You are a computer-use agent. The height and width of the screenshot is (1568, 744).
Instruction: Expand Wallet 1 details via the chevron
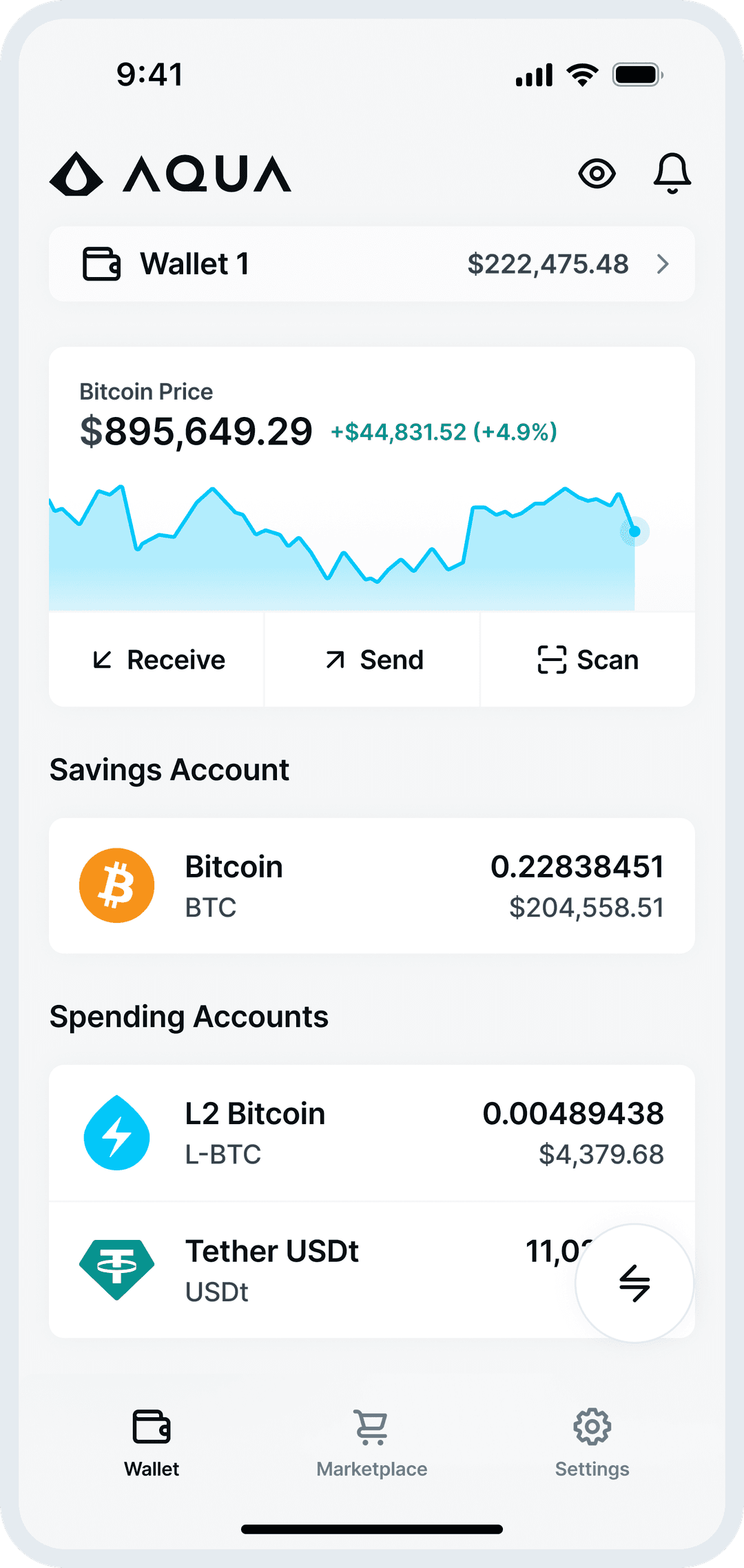pyautogui.click(x=663, y=263)
